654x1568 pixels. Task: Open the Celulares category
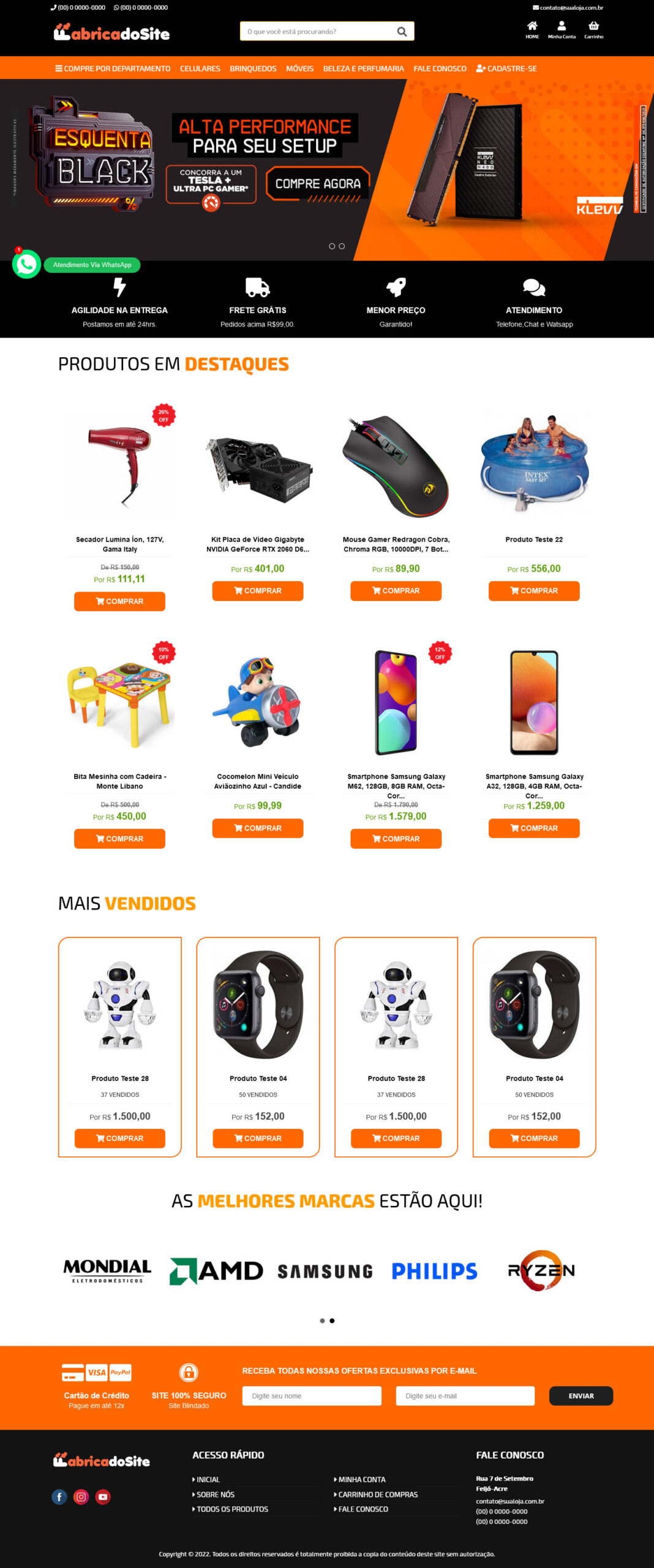tap(200, 69)
